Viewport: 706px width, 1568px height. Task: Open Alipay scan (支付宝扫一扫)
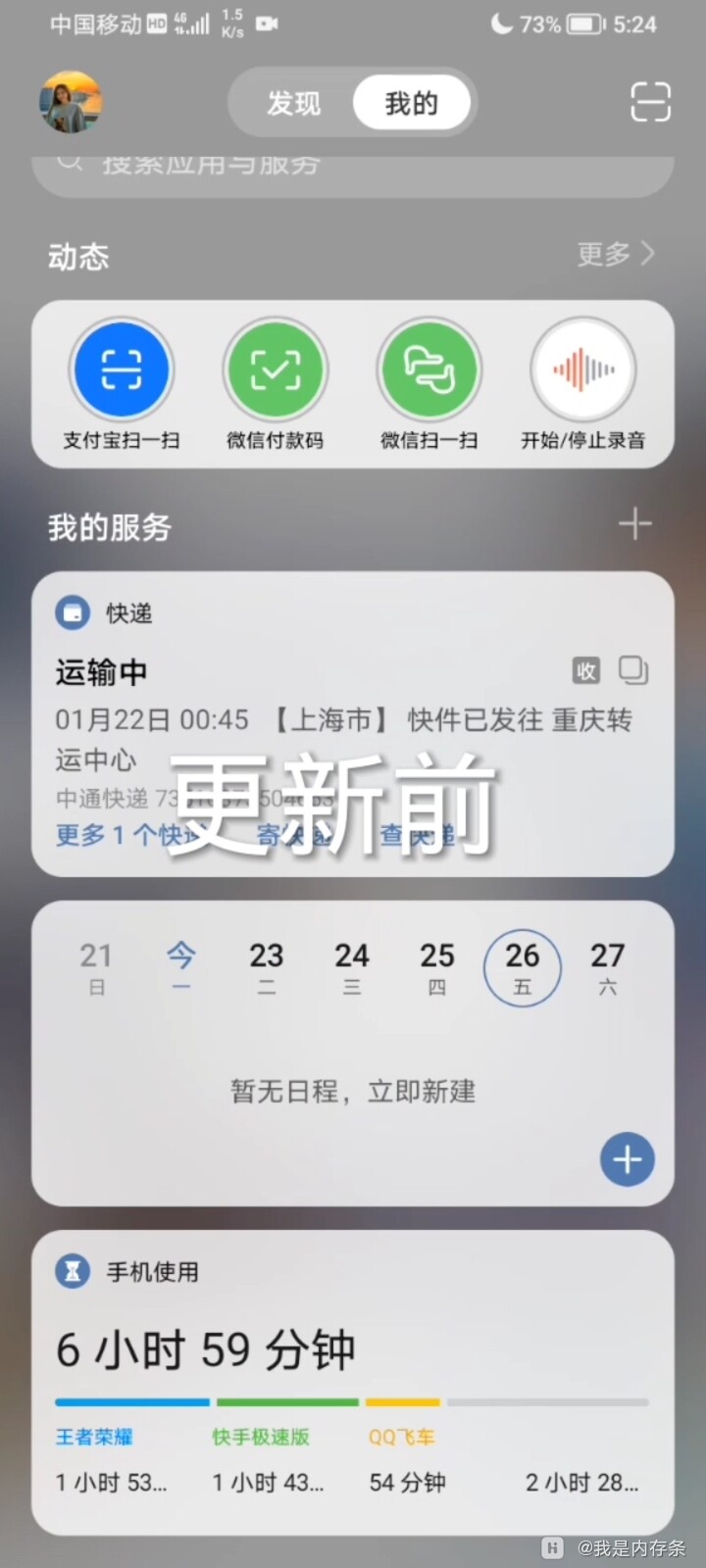point(120,368)
